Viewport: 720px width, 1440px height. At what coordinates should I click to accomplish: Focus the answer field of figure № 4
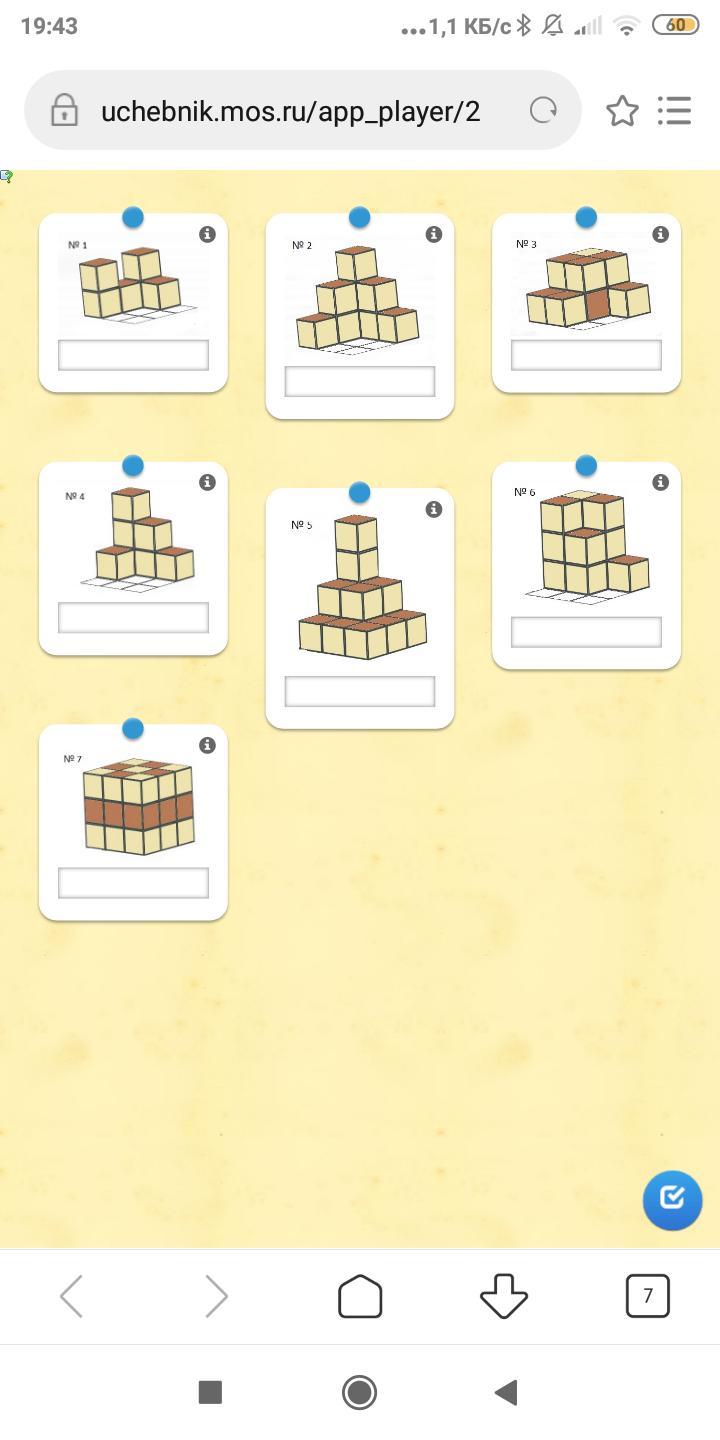(133, 617)
